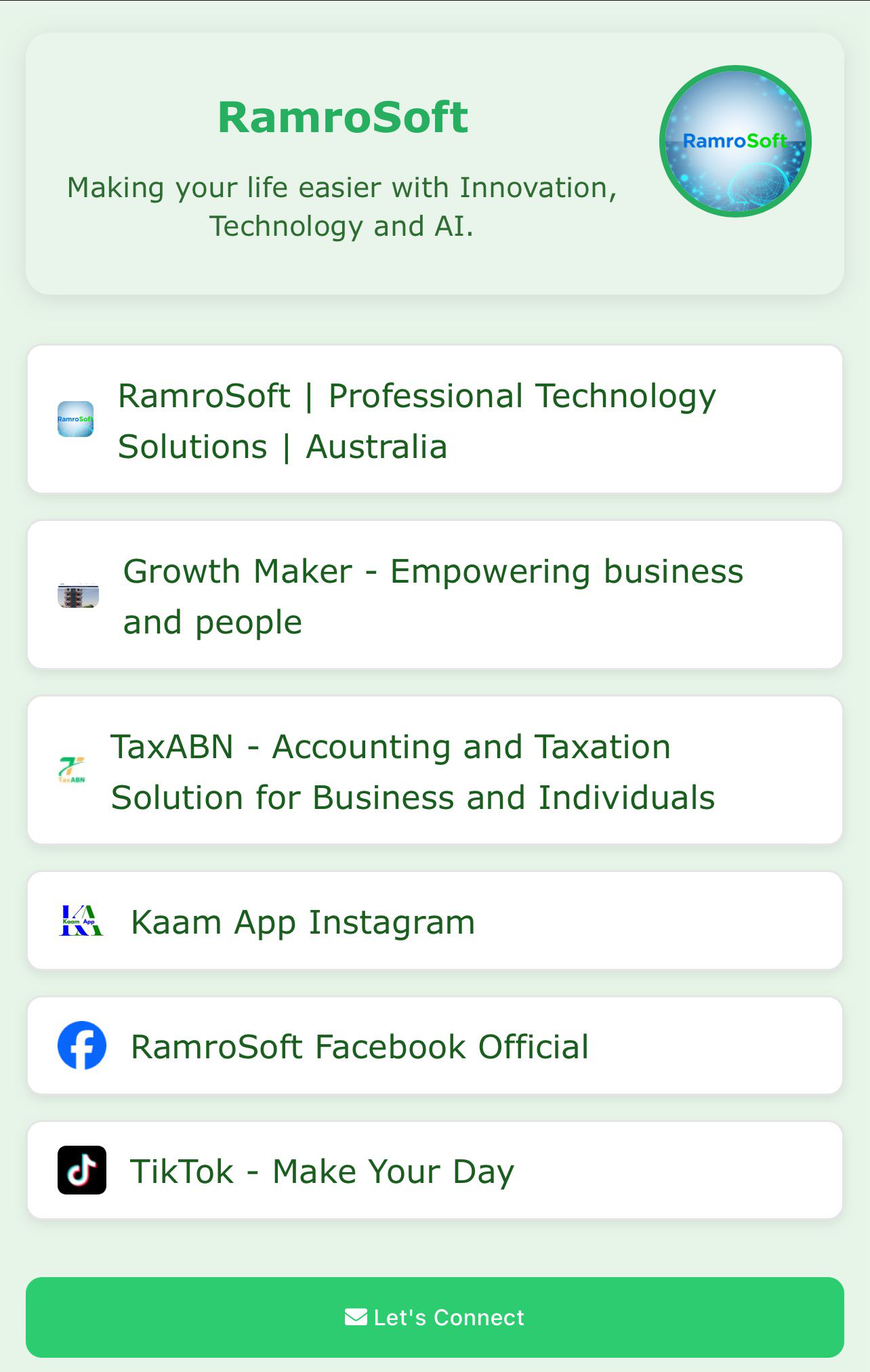Click the RamroSoft circular logo at top

[735, 140]
